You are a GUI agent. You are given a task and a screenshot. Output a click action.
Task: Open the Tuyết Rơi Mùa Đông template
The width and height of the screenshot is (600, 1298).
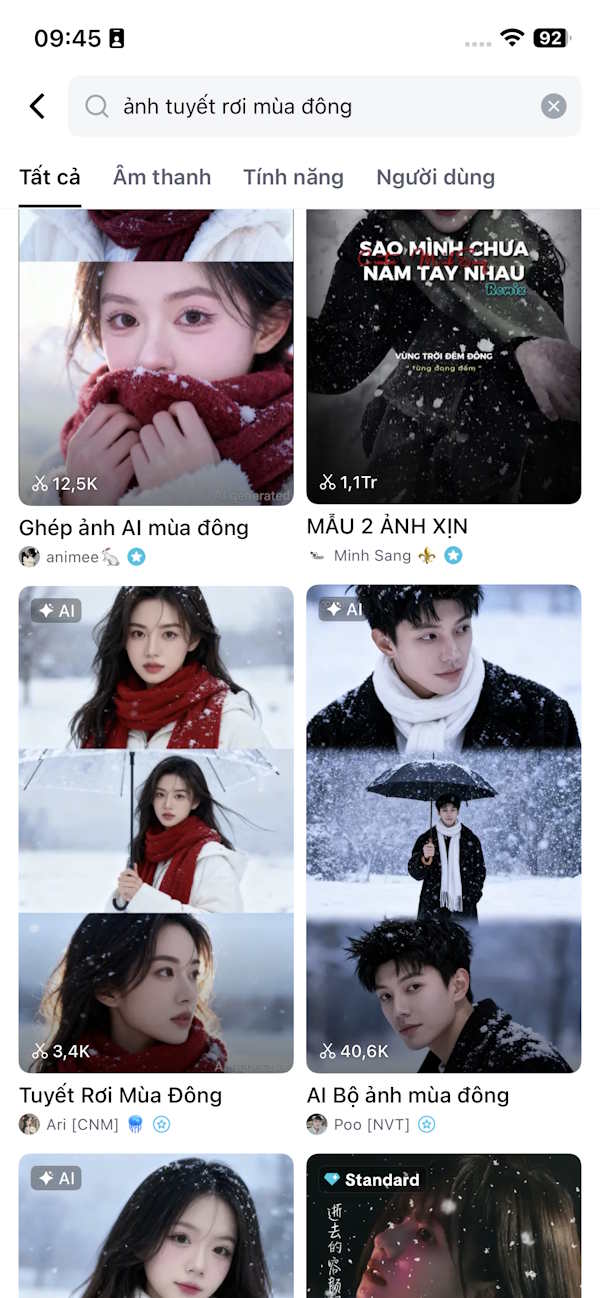156,828
